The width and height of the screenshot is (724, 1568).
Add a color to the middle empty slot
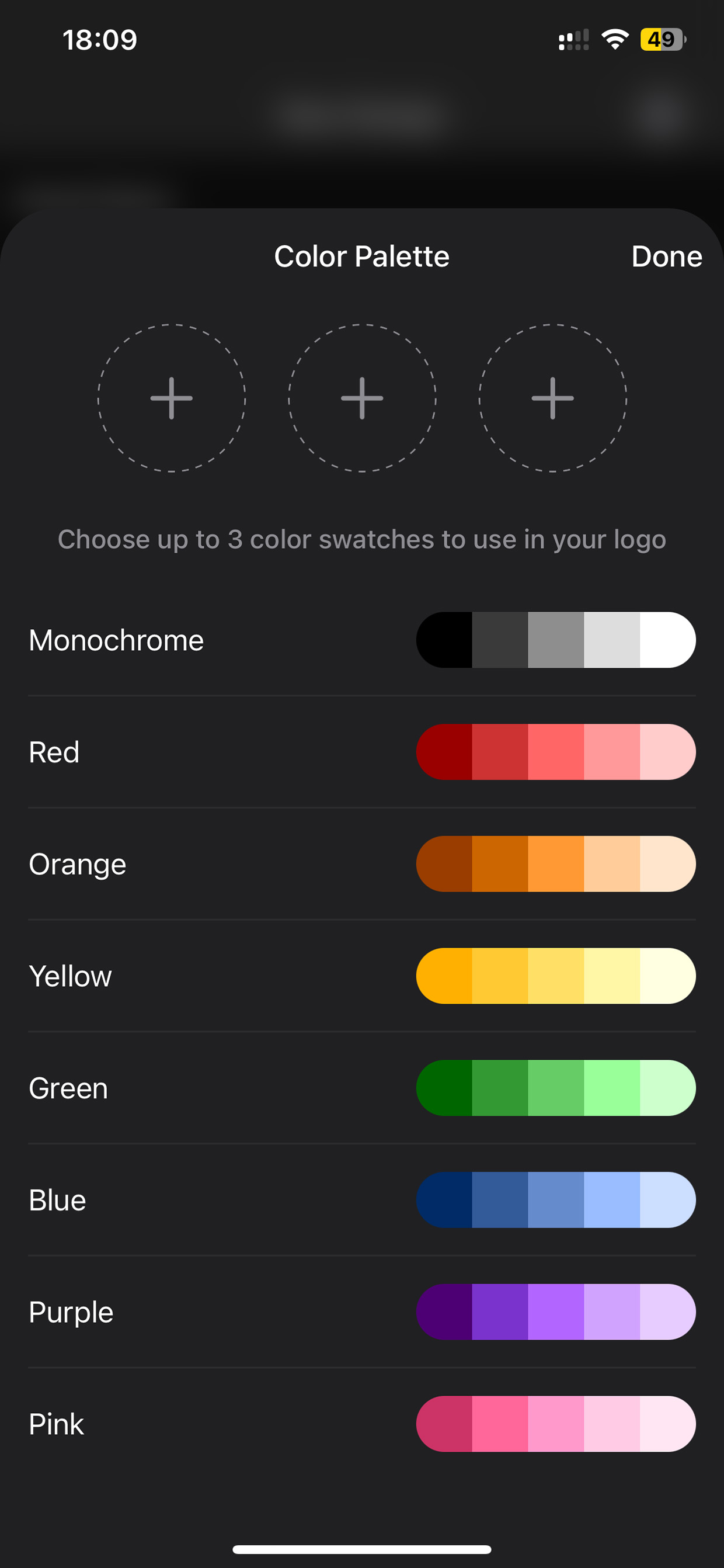(x=362, y=398)
